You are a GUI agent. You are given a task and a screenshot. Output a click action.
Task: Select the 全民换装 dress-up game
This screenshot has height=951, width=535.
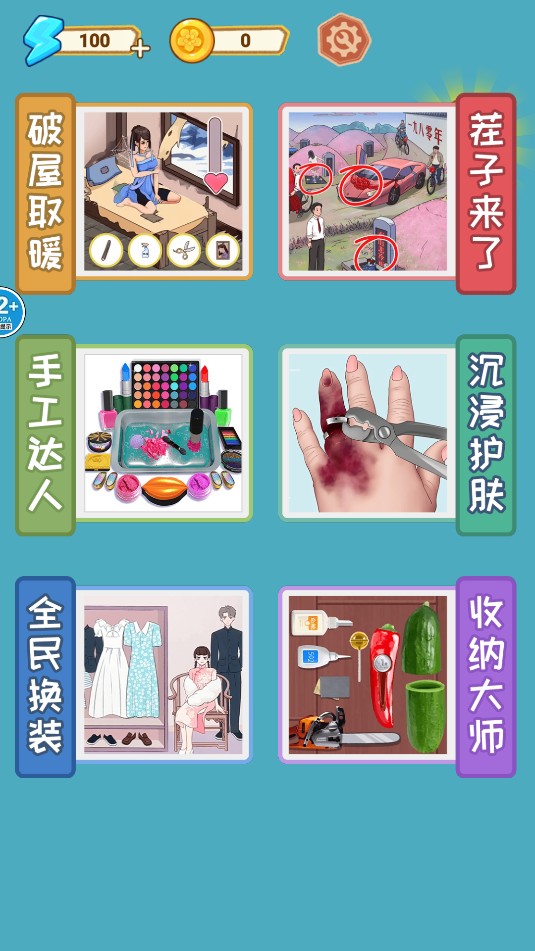[x=134, y=676]
